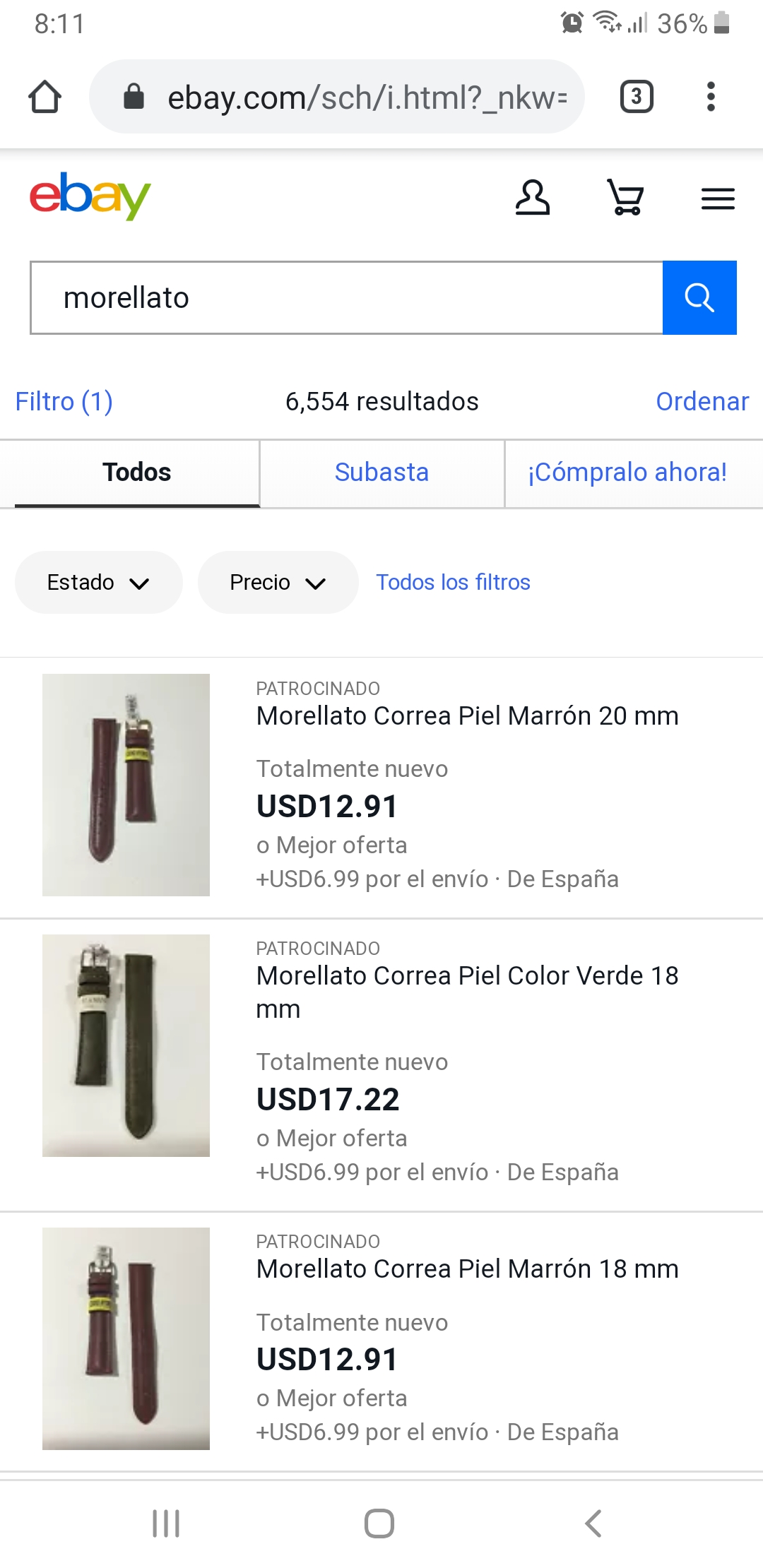Switch to the Subasta tab
This screenshot has width=763, height=1568.
coord(381,473)
